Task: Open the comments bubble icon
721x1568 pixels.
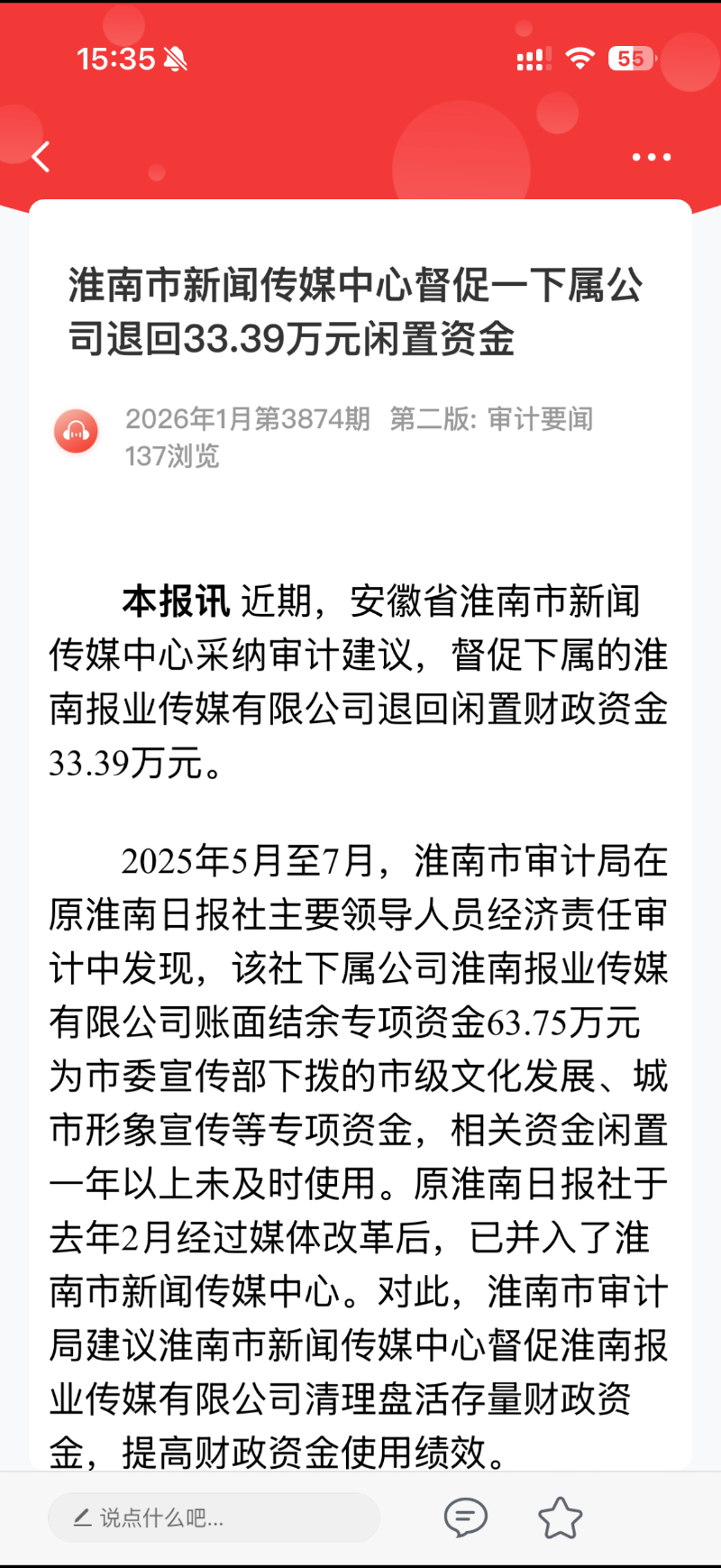Action: tap(466, 1518)
